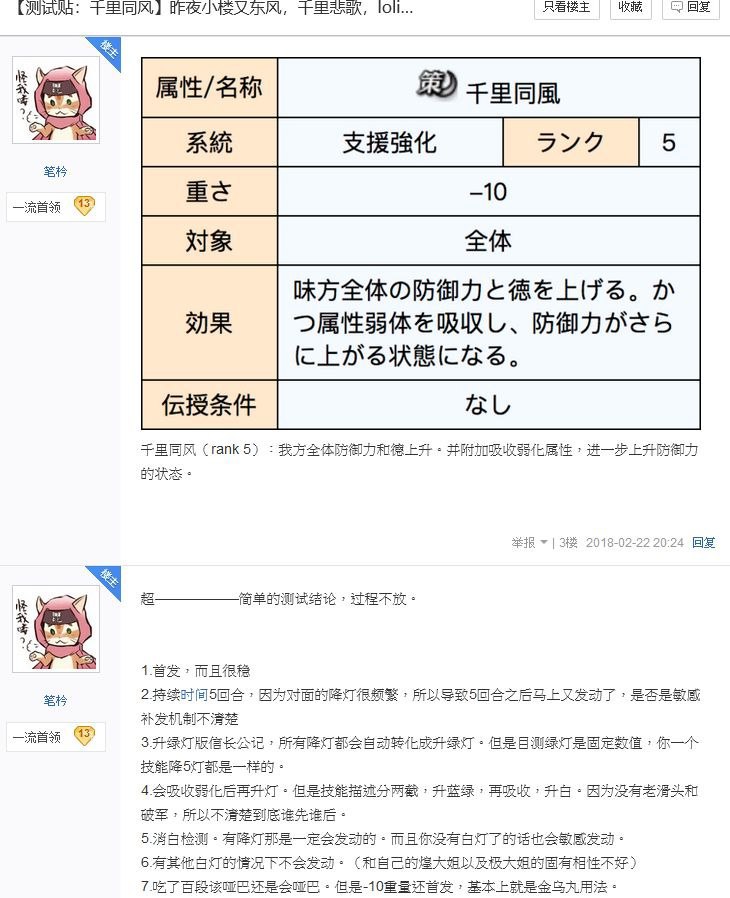730x898 pixels.
Task: Open the highlighted 时间 keyword link
Action: (194, 695)
